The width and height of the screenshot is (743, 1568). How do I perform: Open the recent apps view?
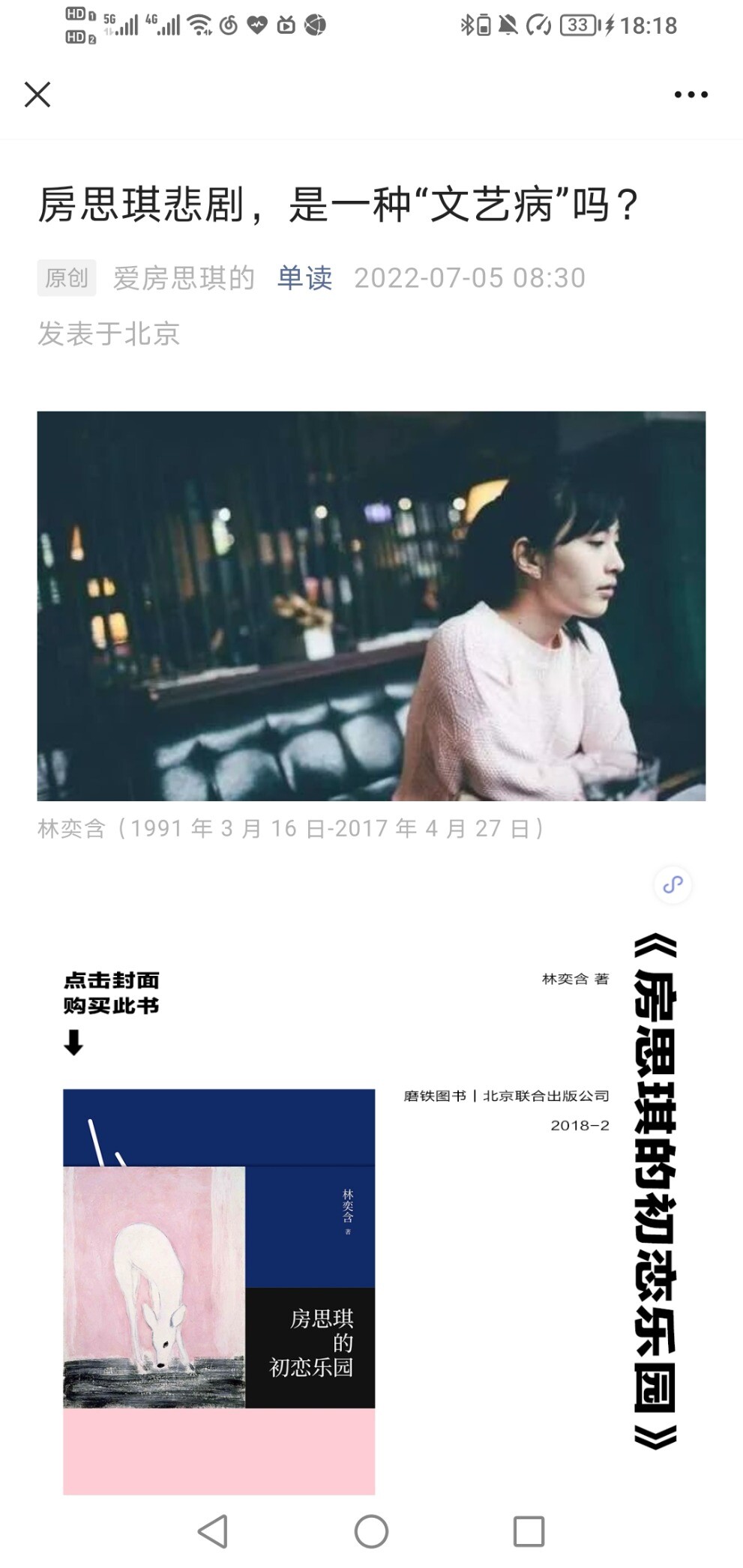click(x=529, y=1531)
